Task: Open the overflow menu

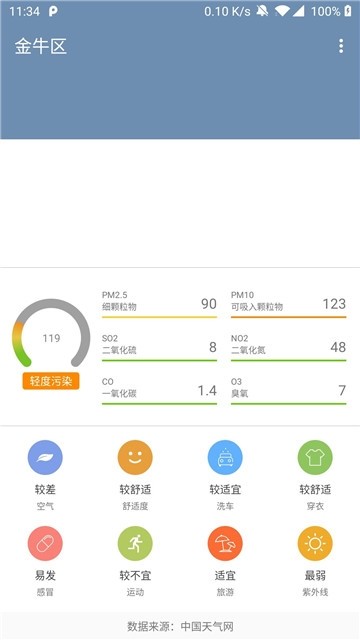Action: [341, 46]
